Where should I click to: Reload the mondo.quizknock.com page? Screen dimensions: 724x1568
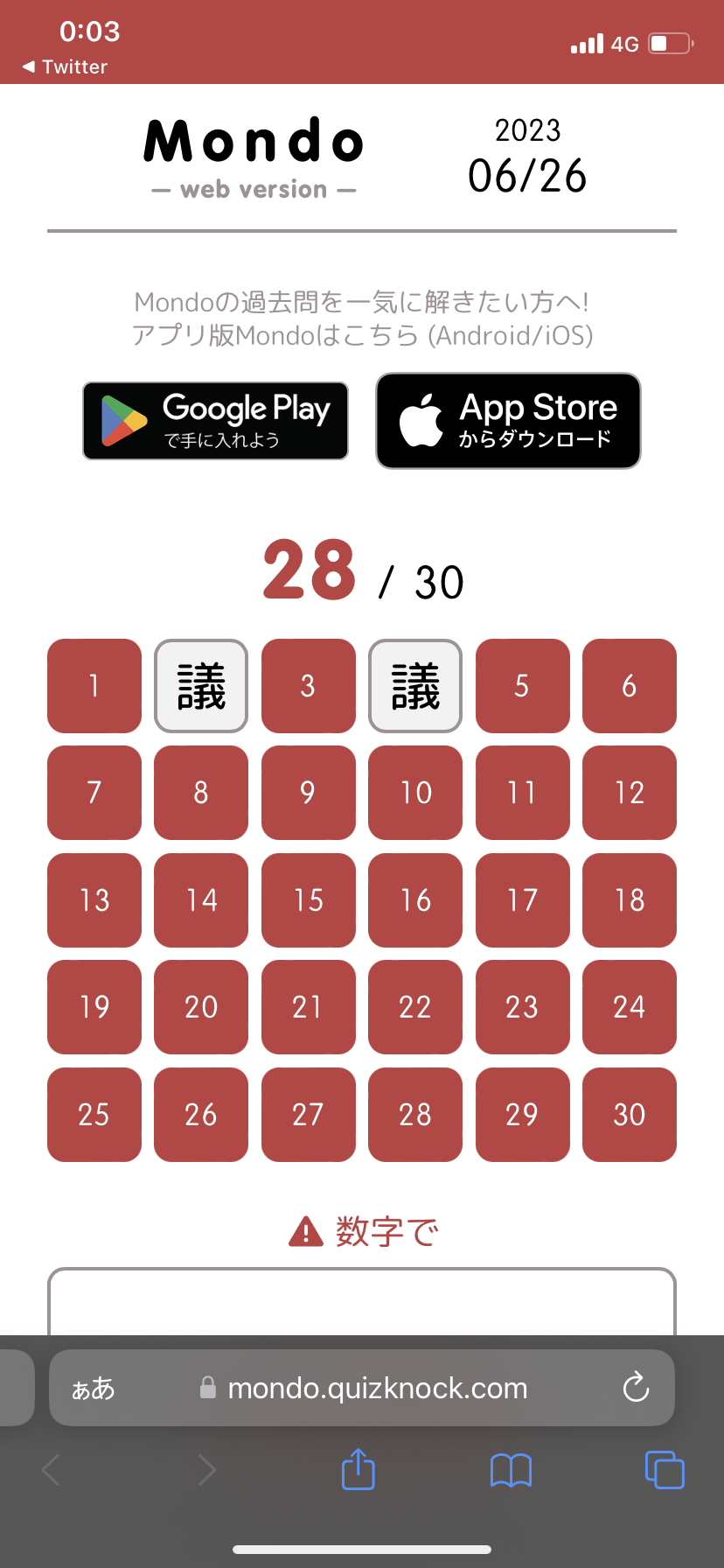pos(636,1388)
